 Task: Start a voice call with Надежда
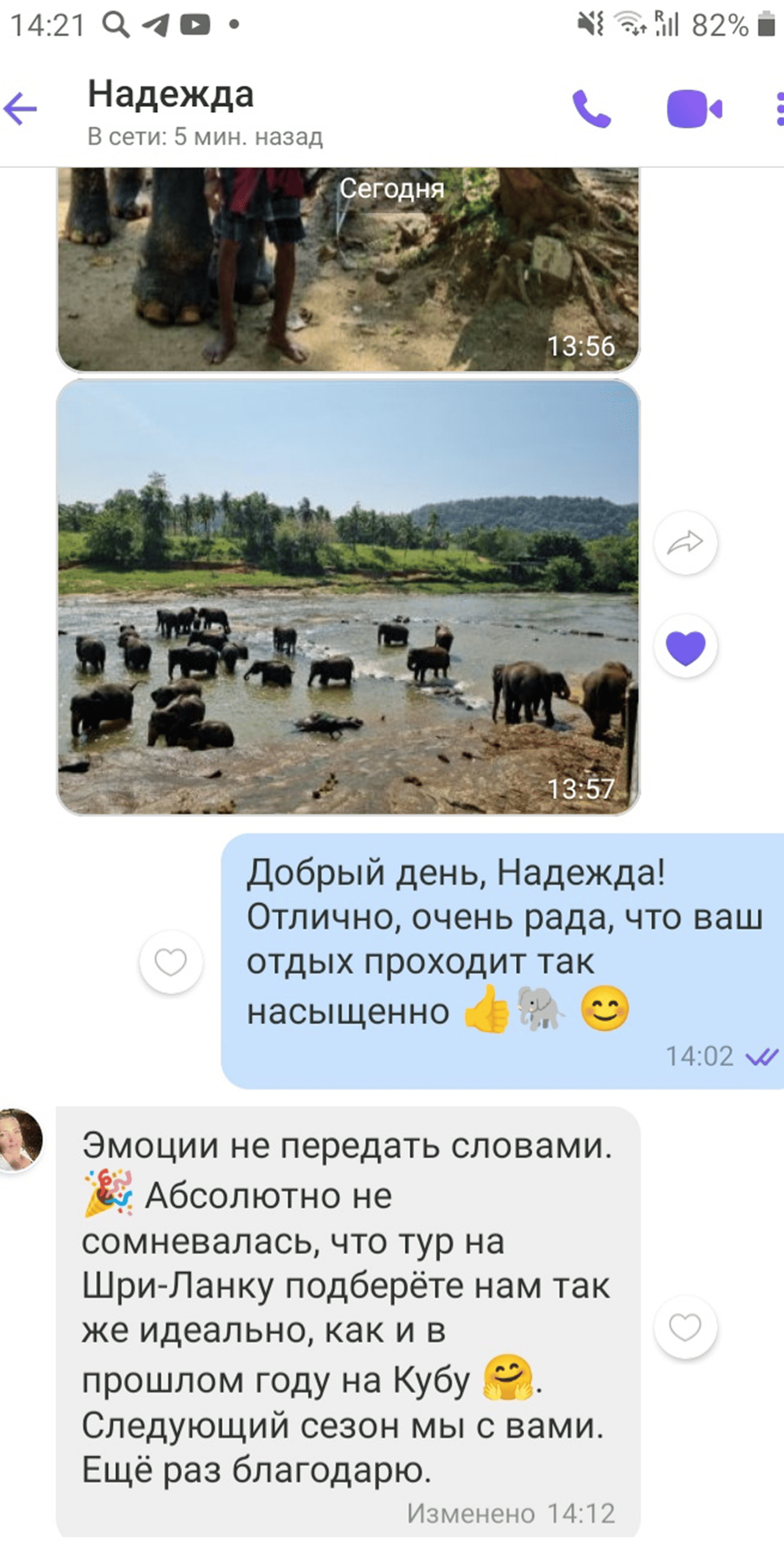(x=591, y=109)
